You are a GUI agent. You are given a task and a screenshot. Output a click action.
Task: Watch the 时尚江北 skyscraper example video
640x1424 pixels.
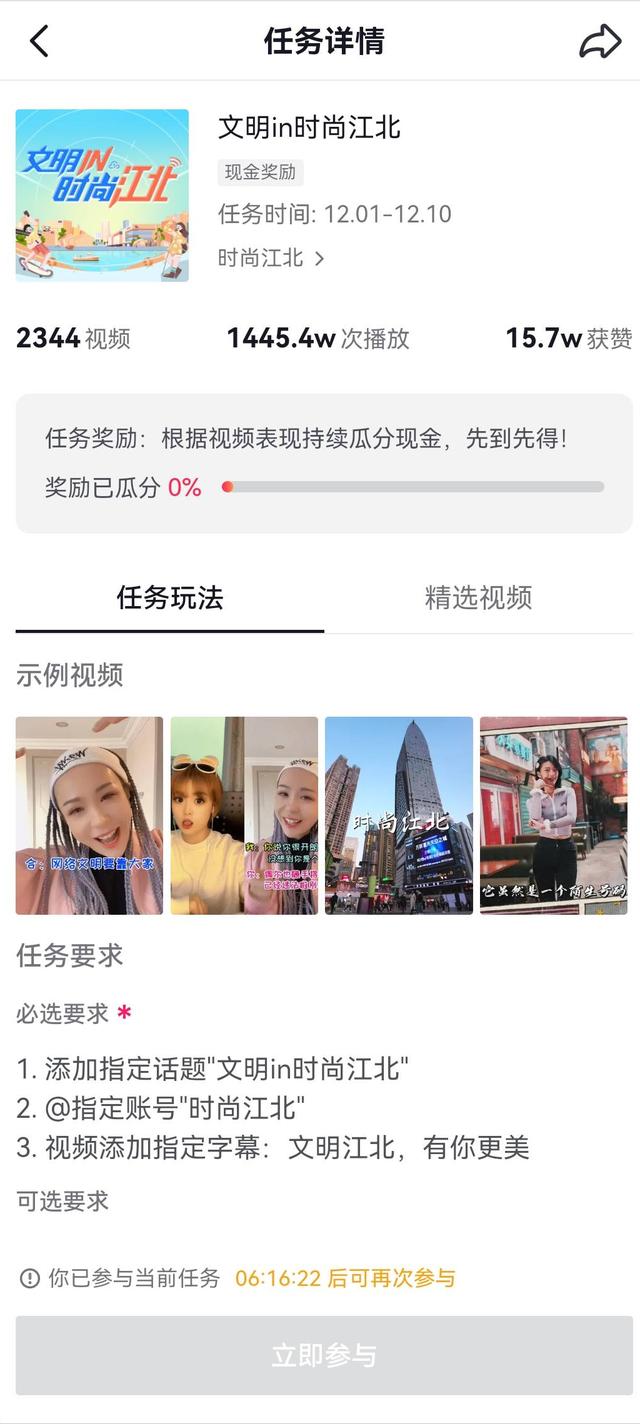[399, 815]
